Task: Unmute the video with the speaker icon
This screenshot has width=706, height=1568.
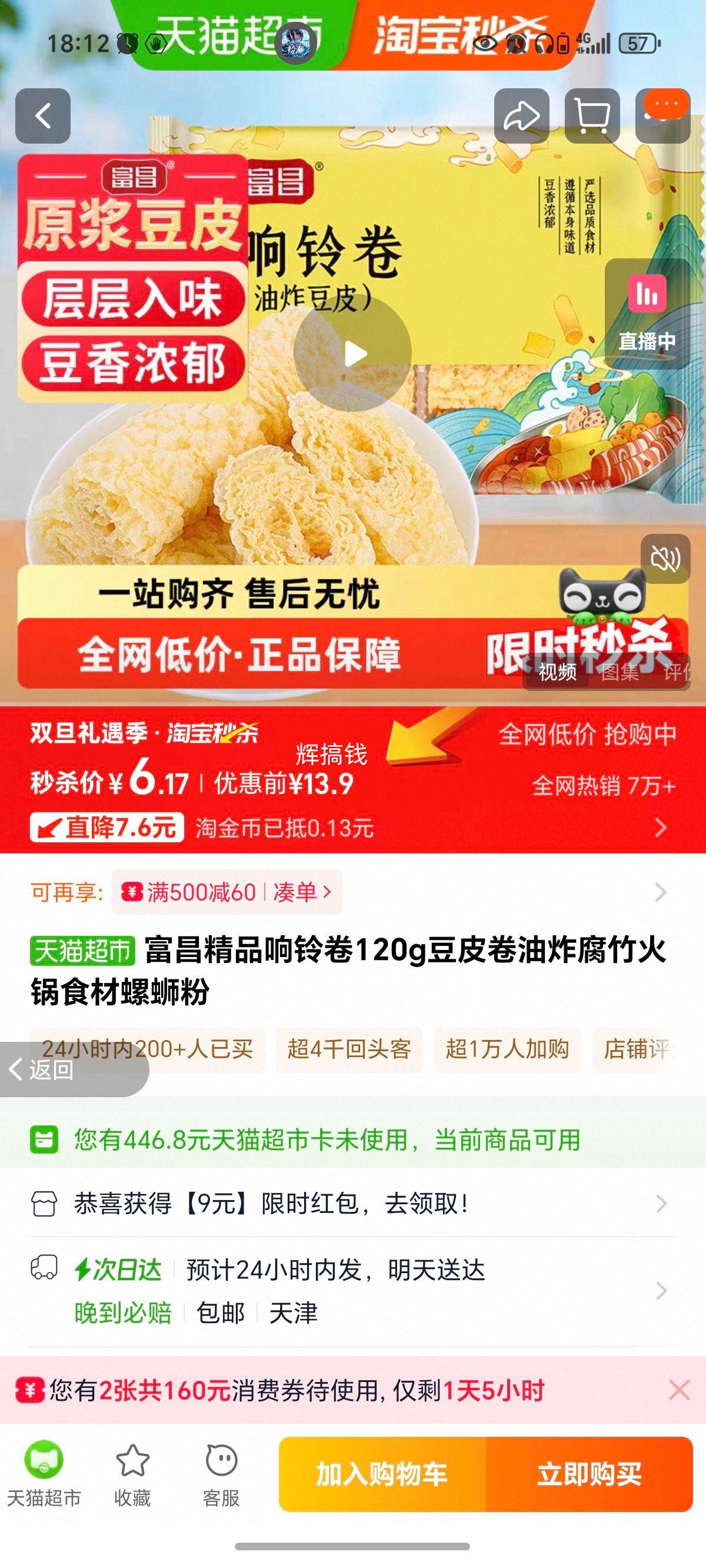Action: 667,560
